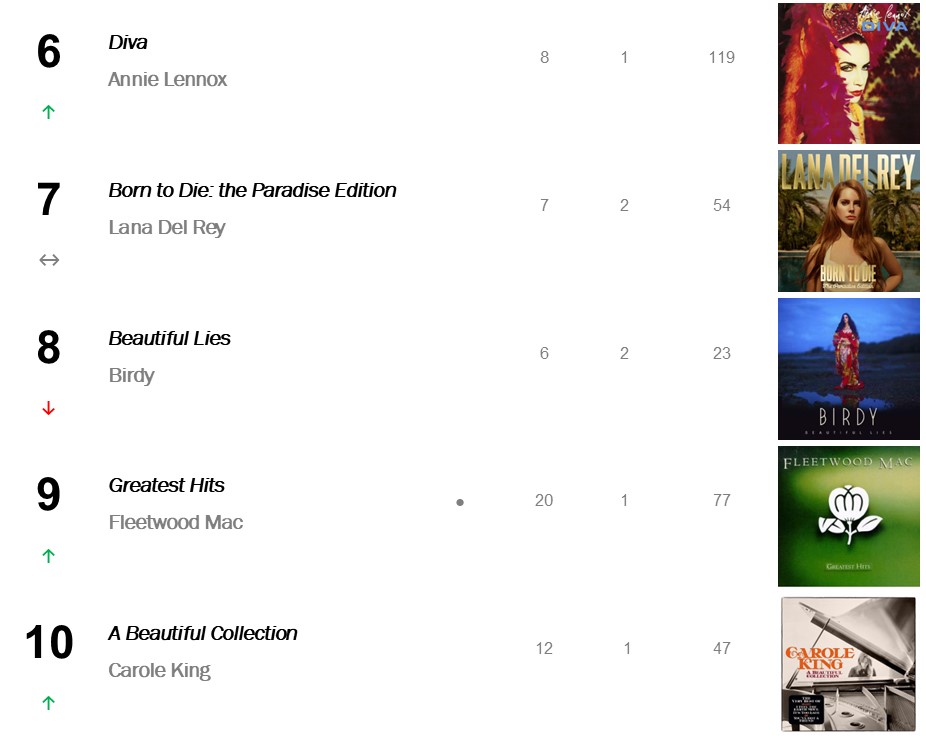
Task: View artist Fleetwood Mac
Action: click(175, 522)
